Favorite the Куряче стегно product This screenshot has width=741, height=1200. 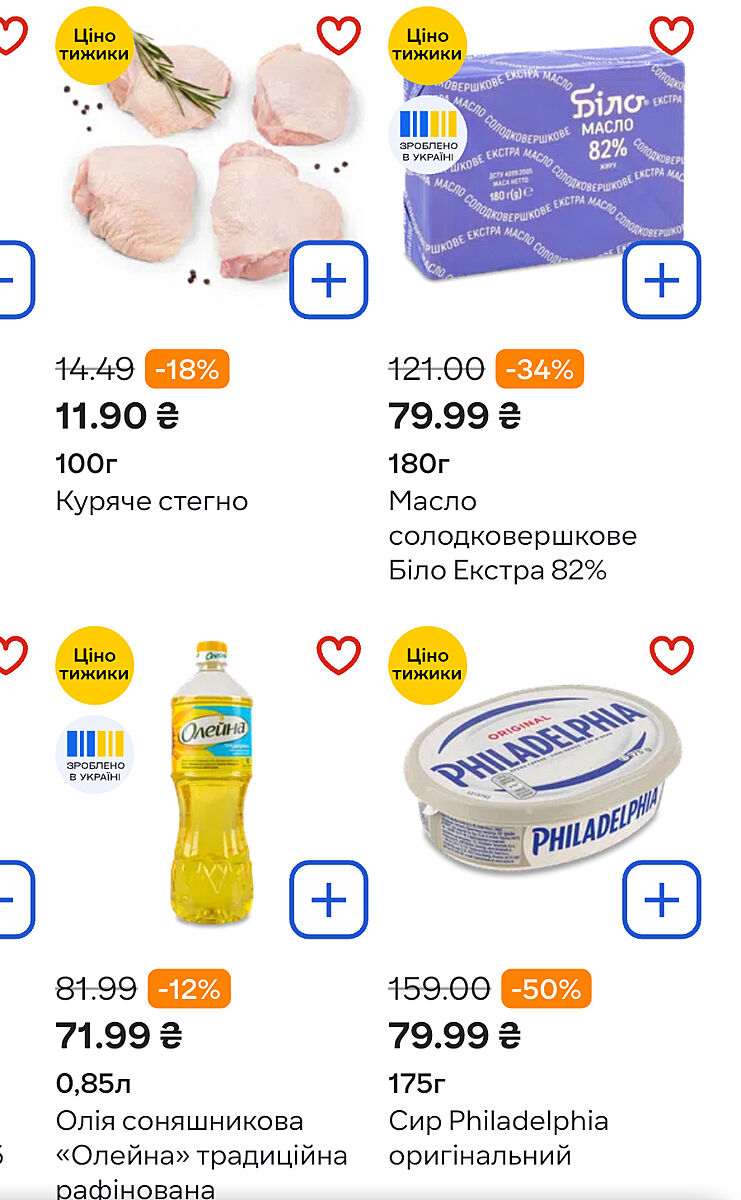(338, 35)
